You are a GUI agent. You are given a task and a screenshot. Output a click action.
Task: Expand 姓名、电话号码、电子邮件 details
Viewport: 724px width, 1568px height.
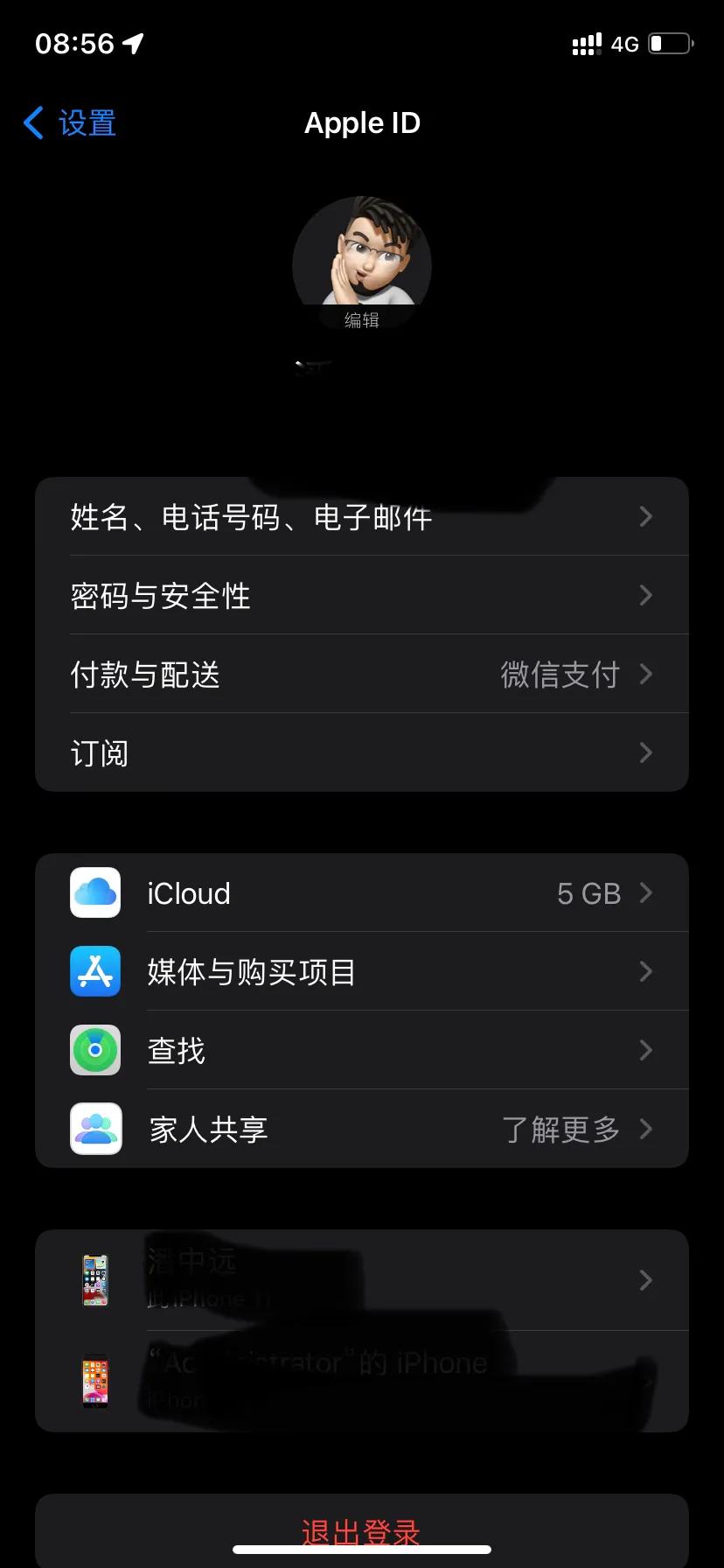(645, 516)
